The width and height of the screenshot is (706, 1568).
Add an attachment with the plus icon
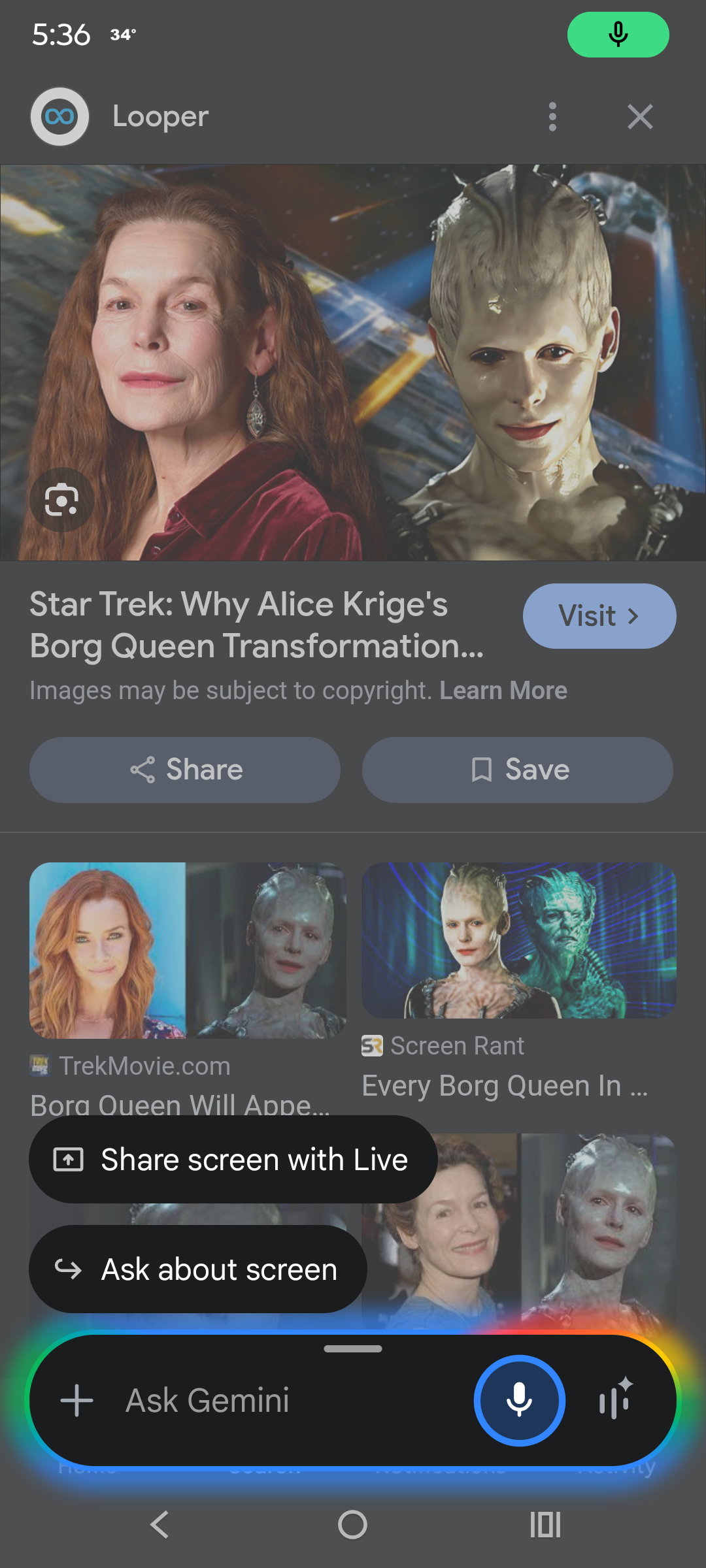click(77, 1401)
